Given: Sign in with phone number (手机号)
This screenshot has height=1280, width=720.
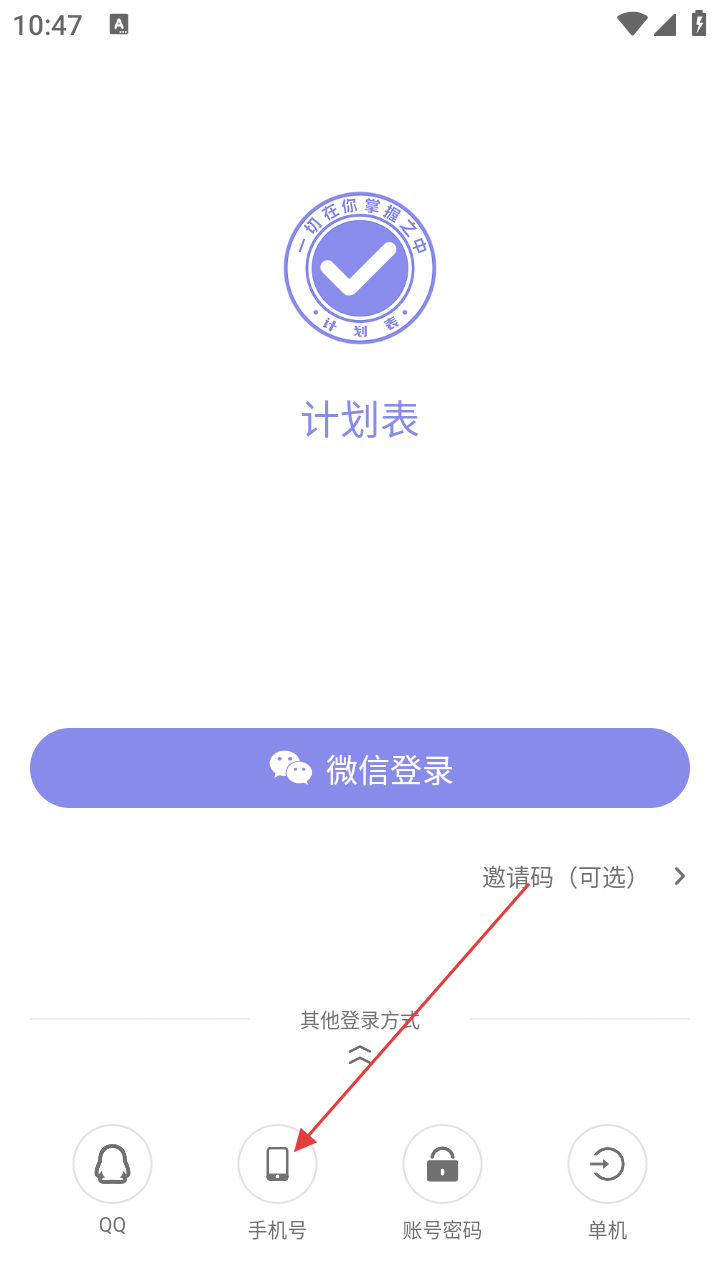Looking at the screenshot, I should tap(277, 1164).
